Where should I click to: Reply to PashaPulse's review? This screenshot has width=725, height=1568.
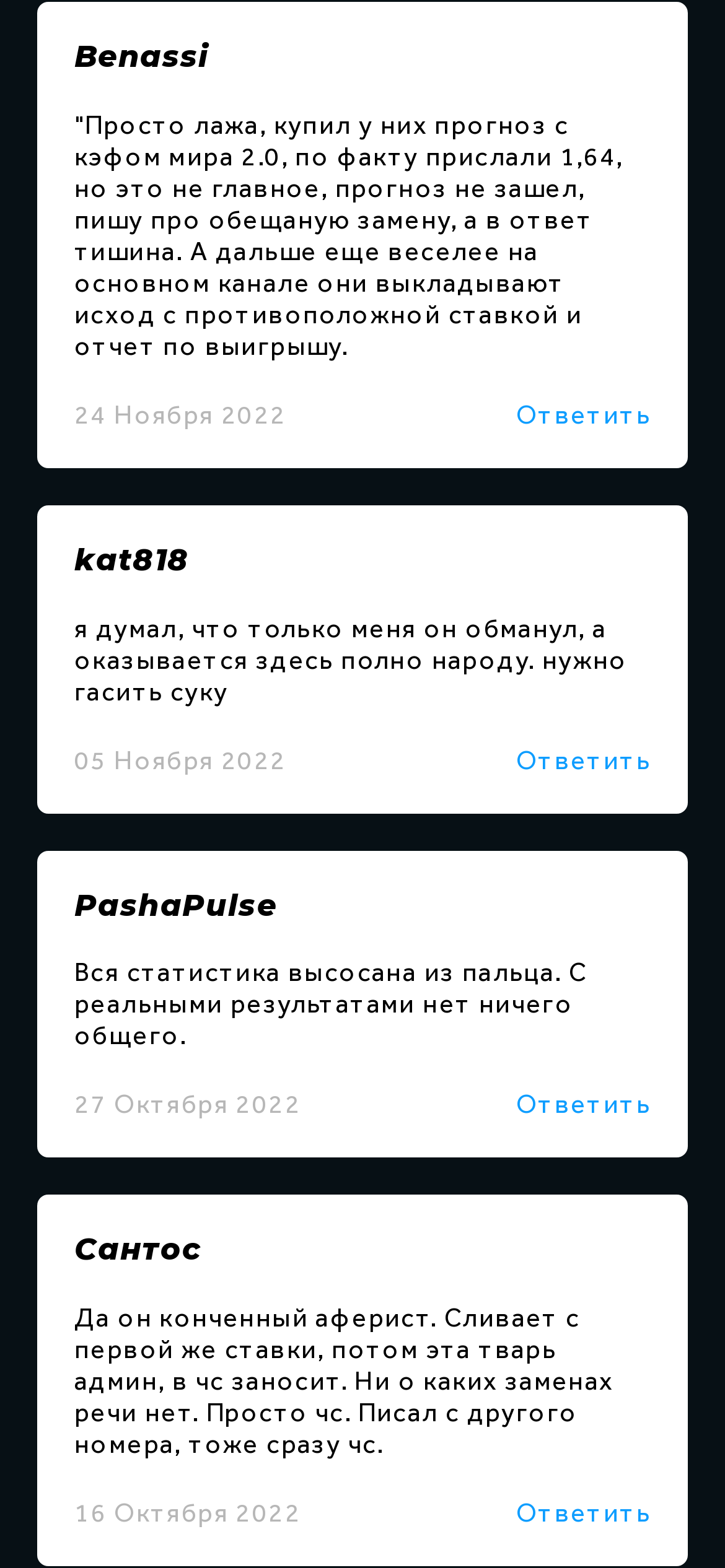pos(583,1105)
